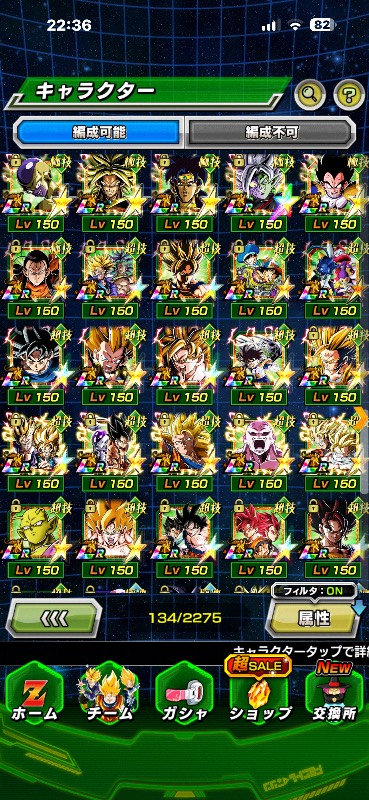The width and height of the screenshot is (369, 800).
Task: Switch to the 編成可能 tab
Action: [x=98, y=132]
